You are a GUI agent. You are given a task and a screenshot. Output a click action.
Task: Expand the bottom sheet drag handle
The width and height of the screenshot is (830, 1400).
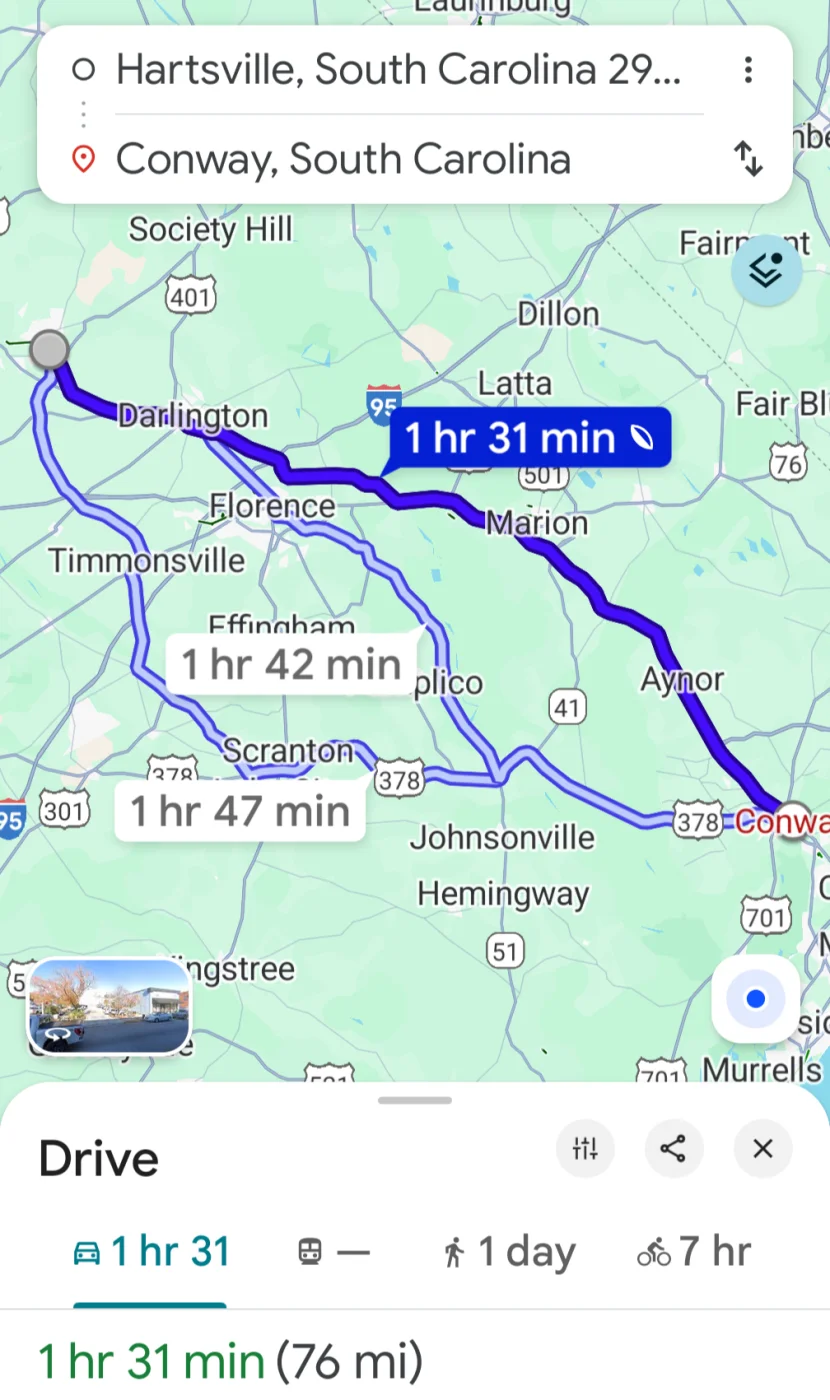[x=415, y=1100]
